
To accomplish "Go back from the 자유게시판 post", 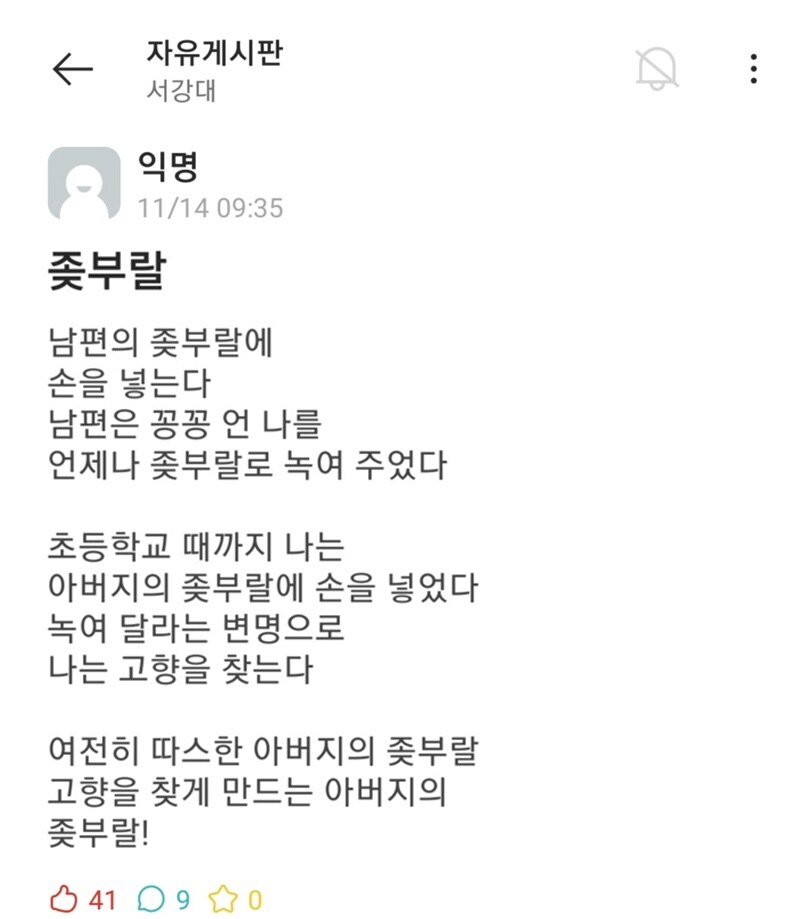I will point(72,69).
